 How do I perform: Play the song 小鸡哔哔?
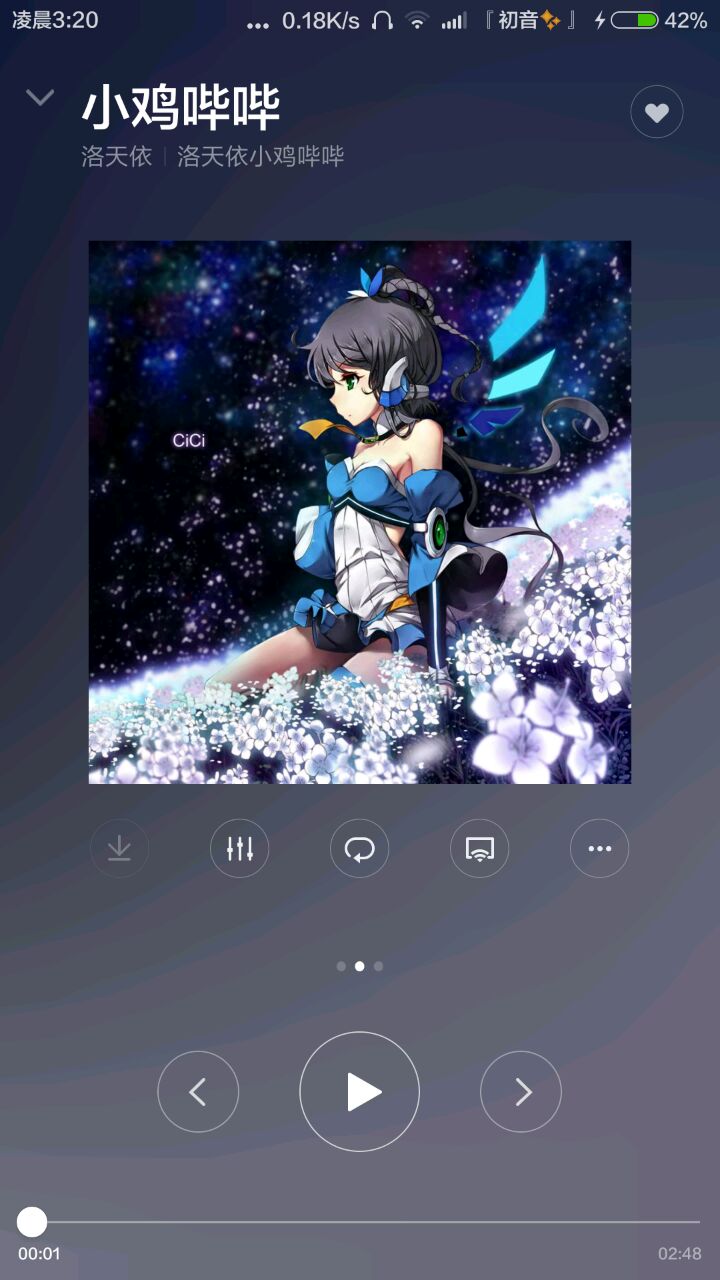tap(360, 1092)
